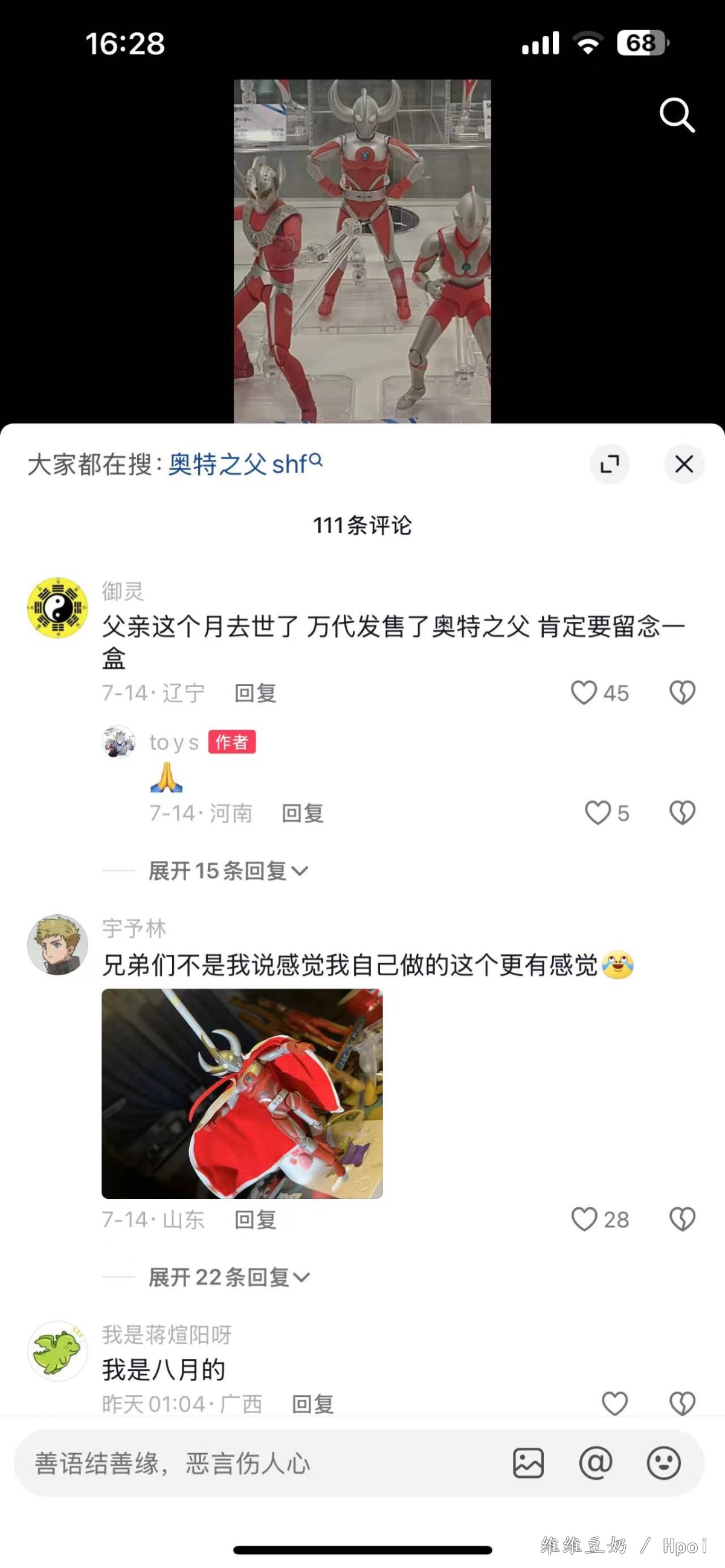Screen dimensions: 725x1568
Task: Close the comments panel
Action: point(683,465)
